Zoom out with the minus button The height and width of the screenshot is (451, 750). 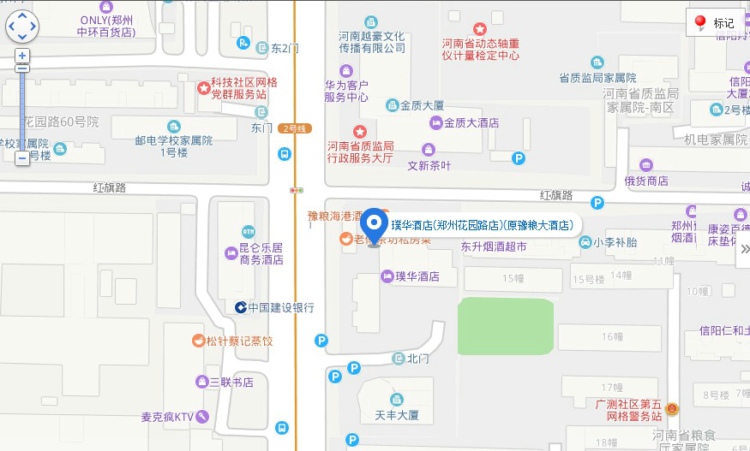(x=22, y=158)
